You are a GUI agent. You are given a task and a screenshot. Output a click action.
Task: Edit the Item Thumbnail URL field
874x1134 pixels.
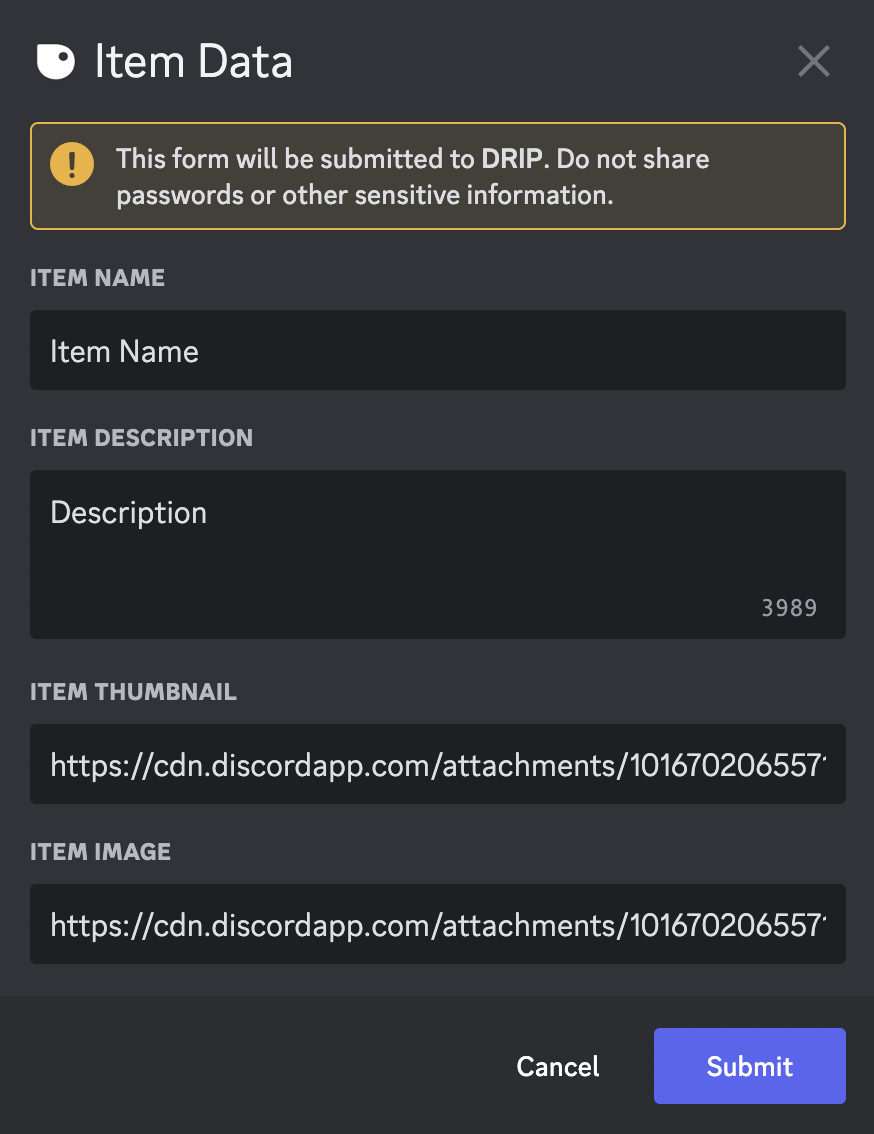point(437,764)
